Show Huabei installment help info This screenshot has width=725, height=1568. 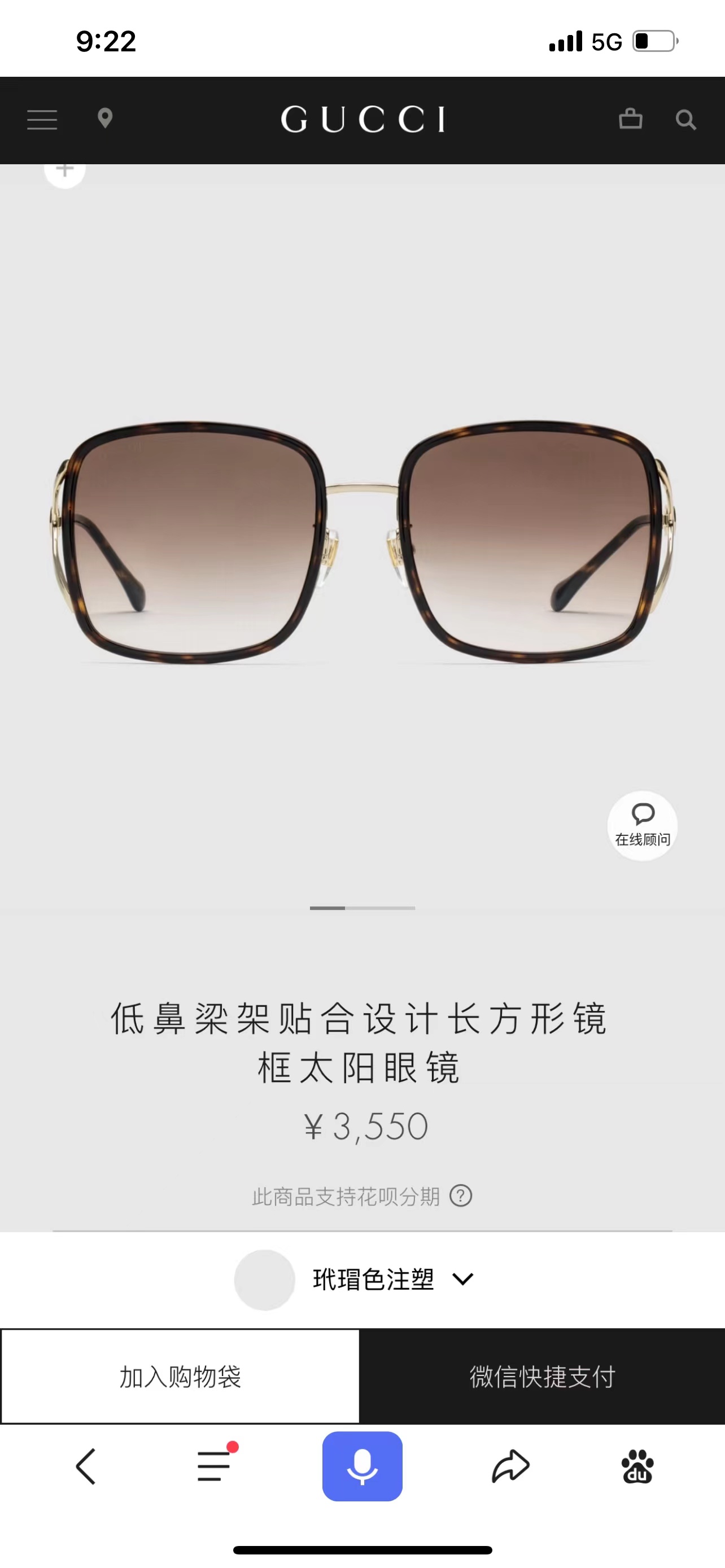tap(461, 1195)
